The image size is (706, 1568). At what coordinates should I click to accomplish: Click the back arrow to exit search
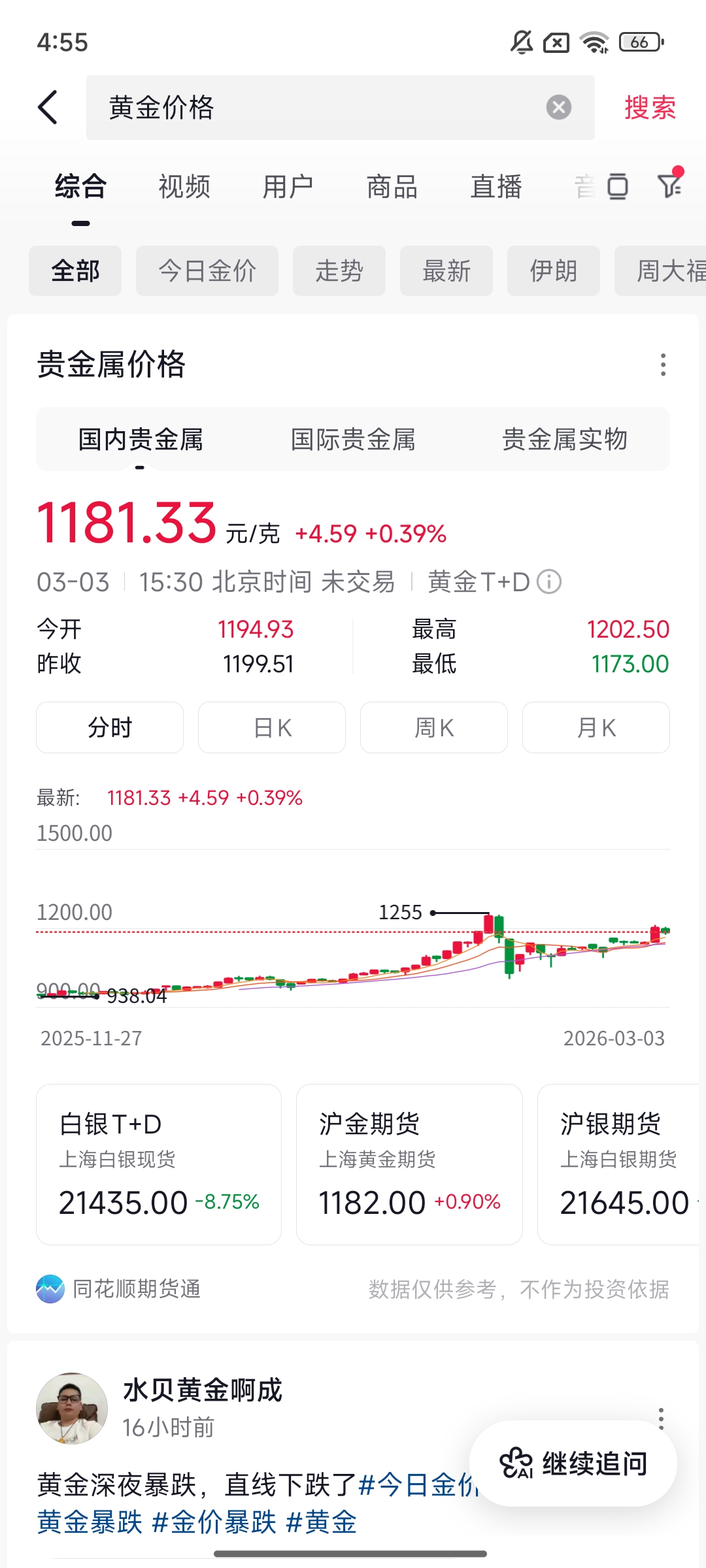[47, 107]
